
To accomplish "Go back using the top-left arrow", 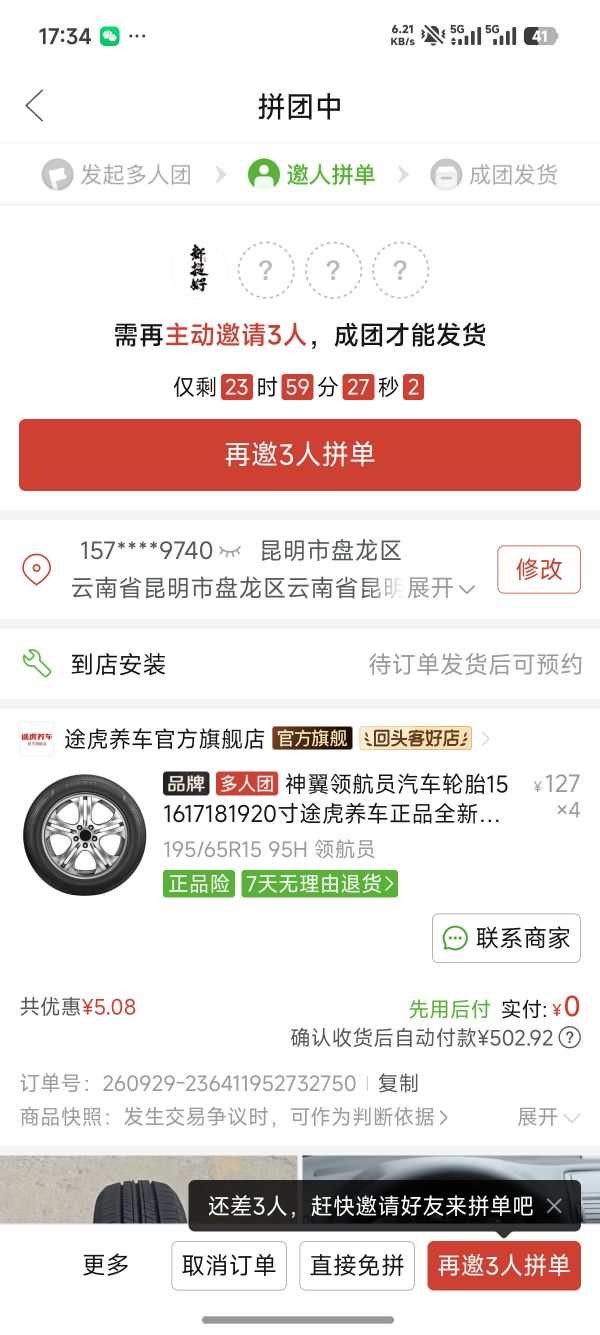I will [35, 106].
